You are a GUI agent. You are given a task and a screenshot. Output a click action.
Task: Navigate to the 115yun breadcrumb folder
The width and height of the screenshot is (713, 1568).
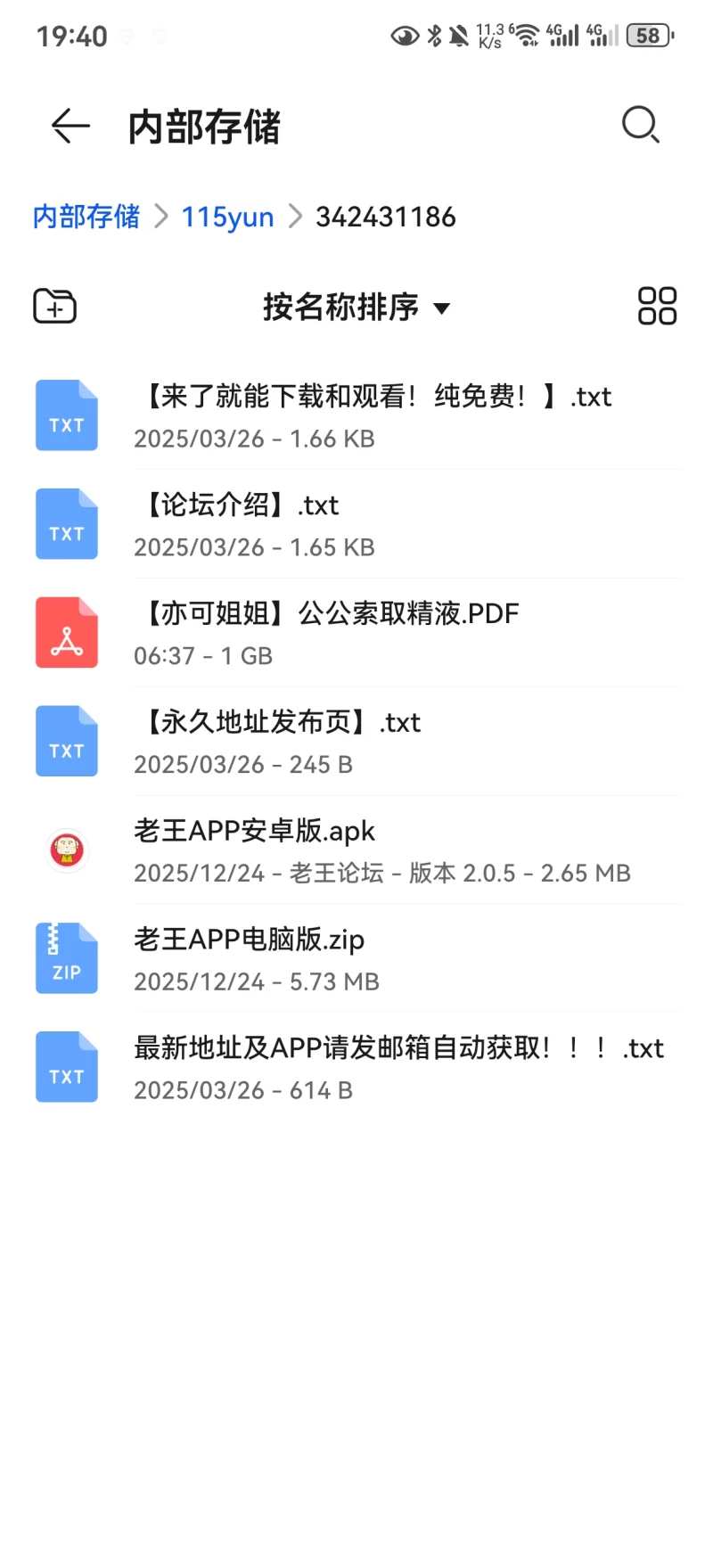click(x=227, y=217)
